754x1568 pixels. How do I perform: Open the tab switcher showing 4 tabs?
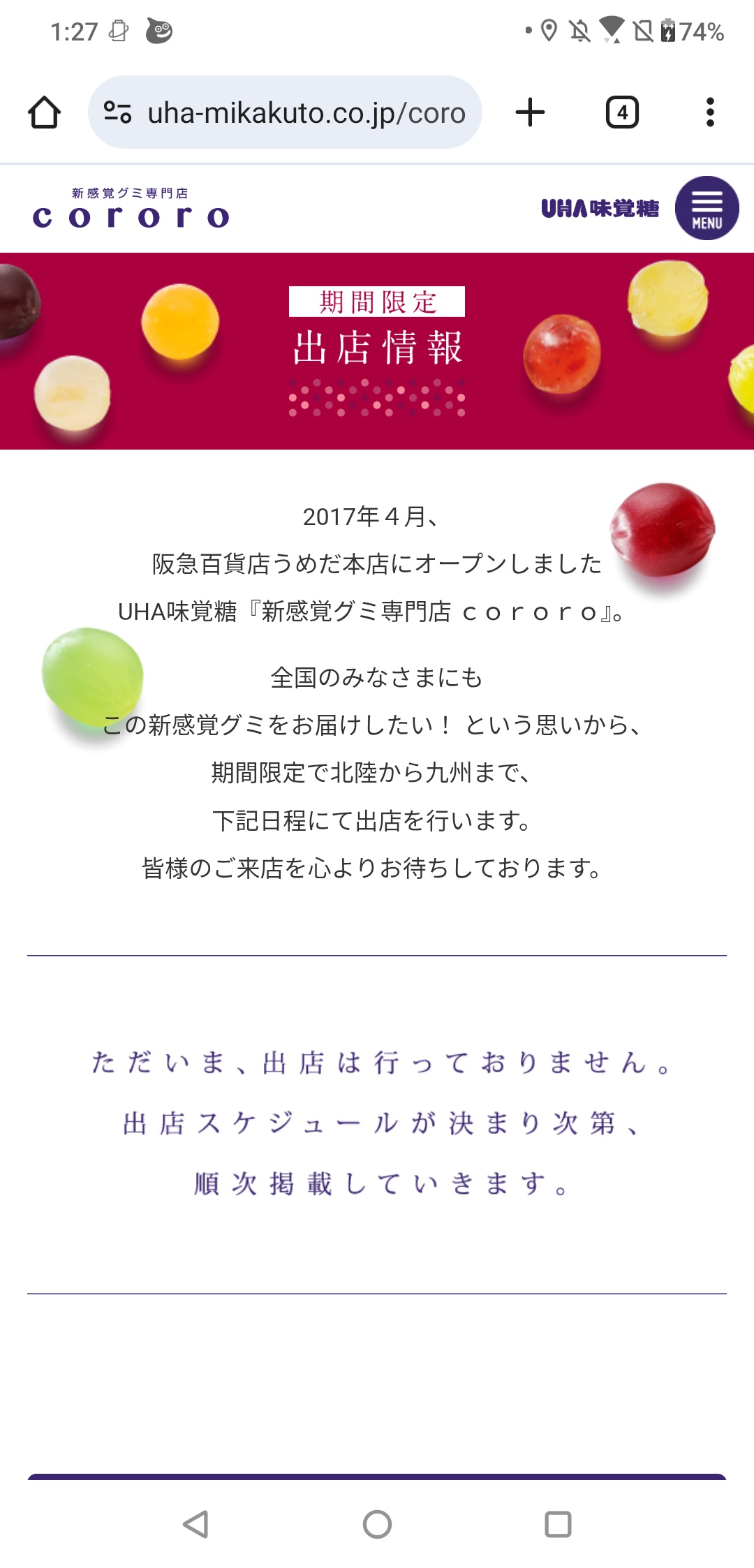[x=622, y=112]
